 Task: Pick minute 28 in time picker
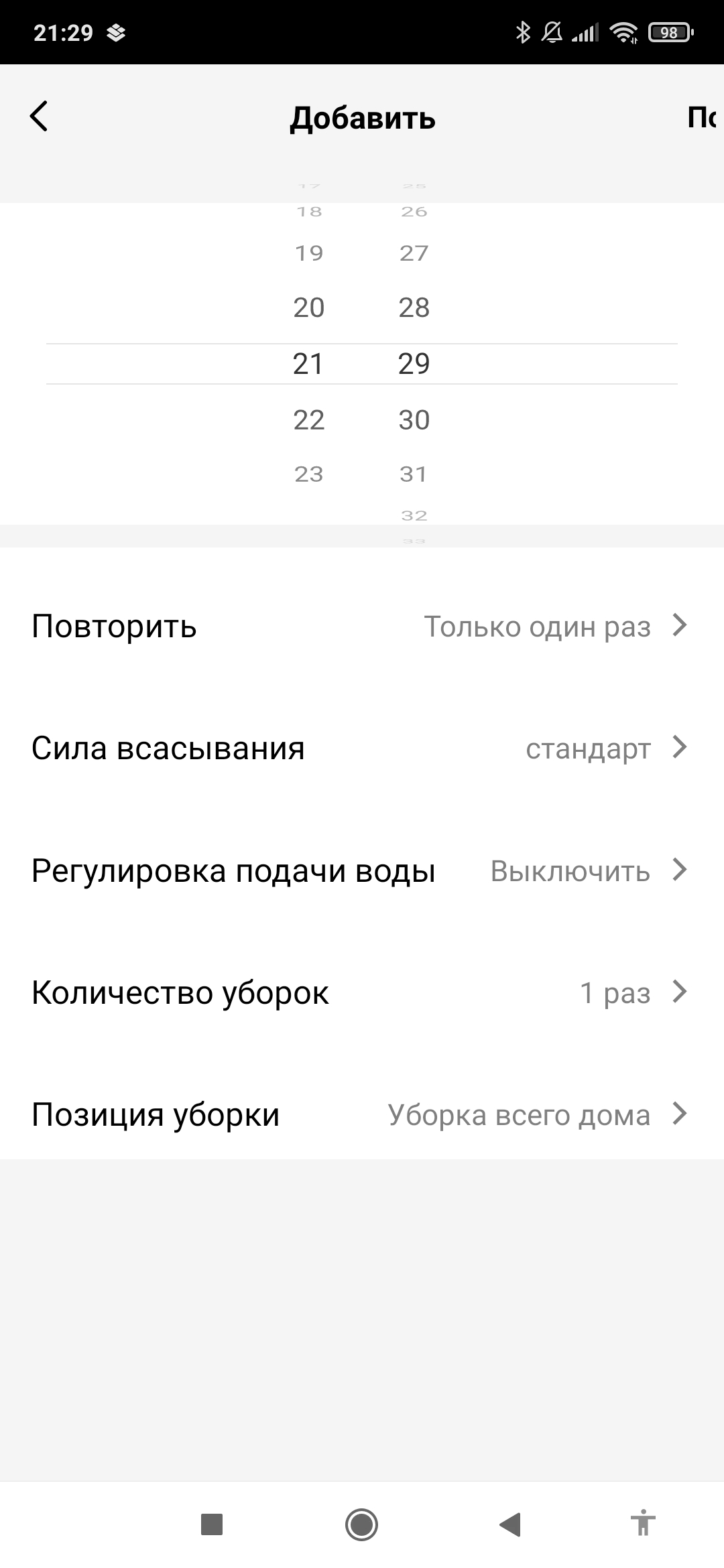(414, 308)
